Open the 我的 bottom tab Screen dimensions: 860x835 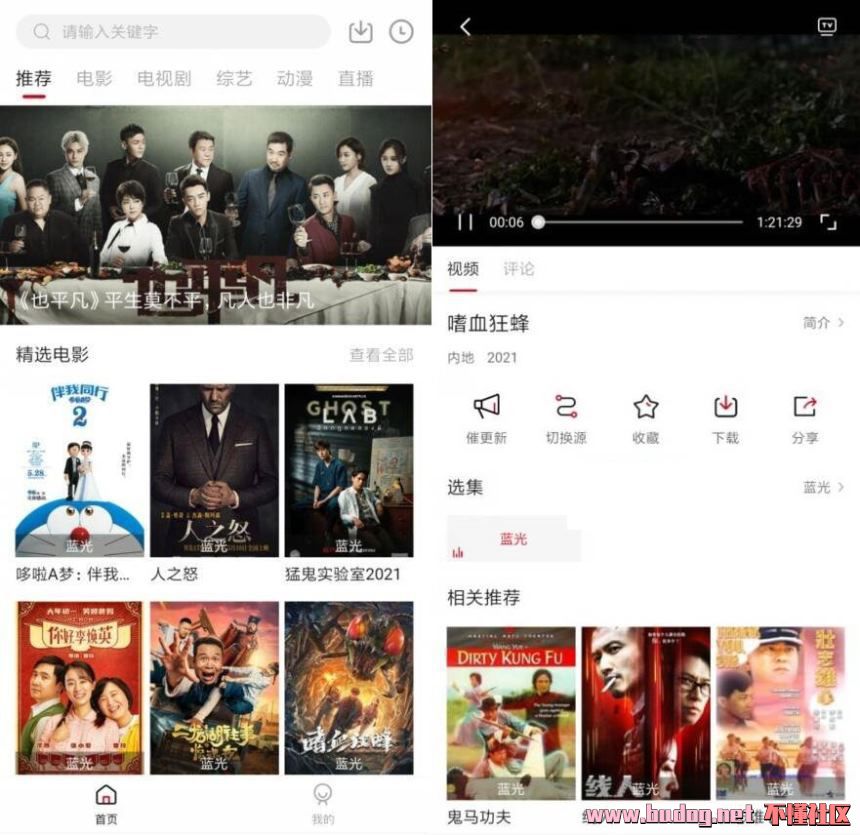(322, 804)
